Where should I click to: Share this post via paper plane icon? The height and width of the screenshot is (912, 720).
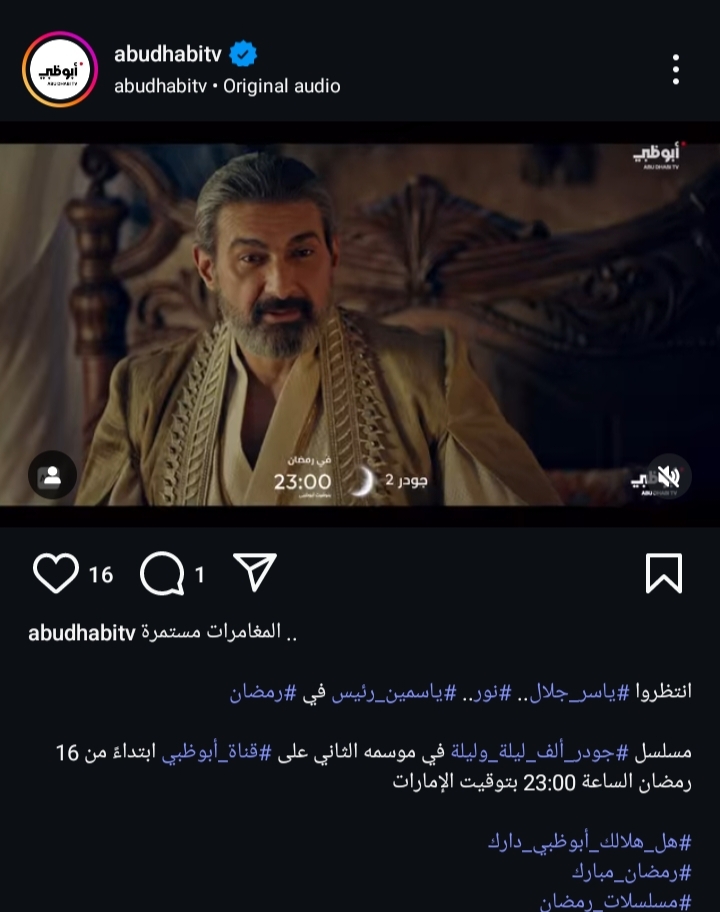point(254,571)
